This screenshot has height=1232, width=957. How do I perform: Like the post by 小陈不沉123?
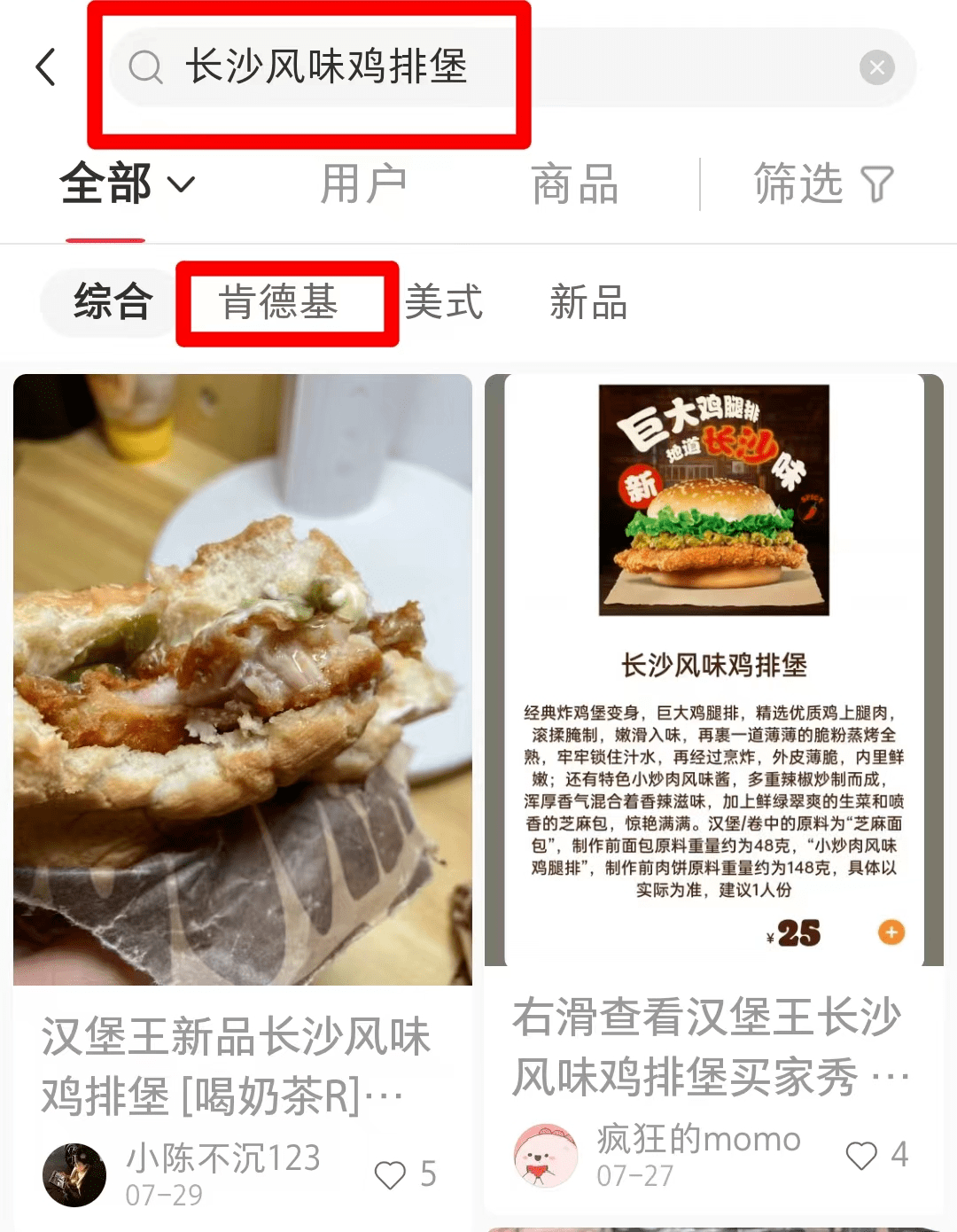(x=390, y=1174)
